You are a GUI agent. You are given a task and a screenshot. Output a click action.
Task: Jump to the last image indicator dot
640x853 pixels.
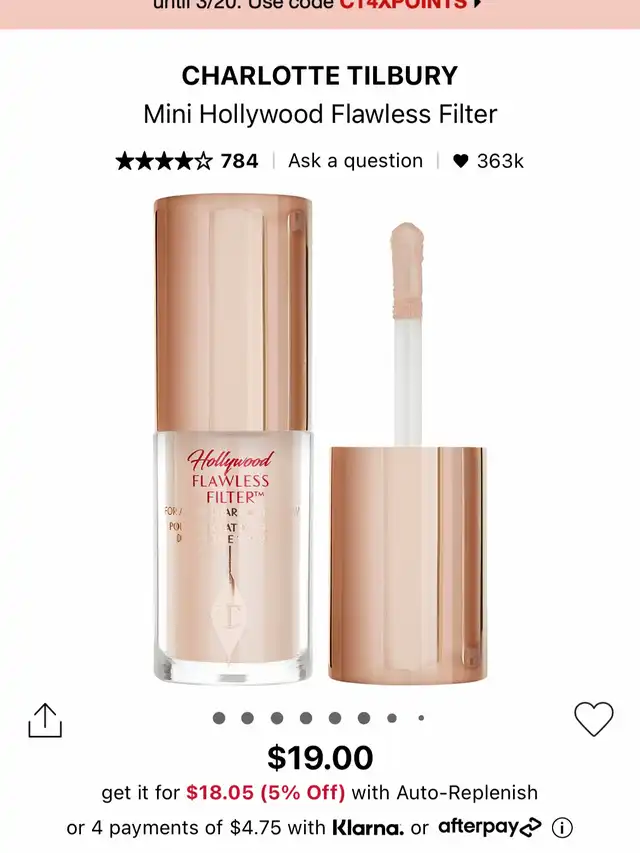click(421, 718)
